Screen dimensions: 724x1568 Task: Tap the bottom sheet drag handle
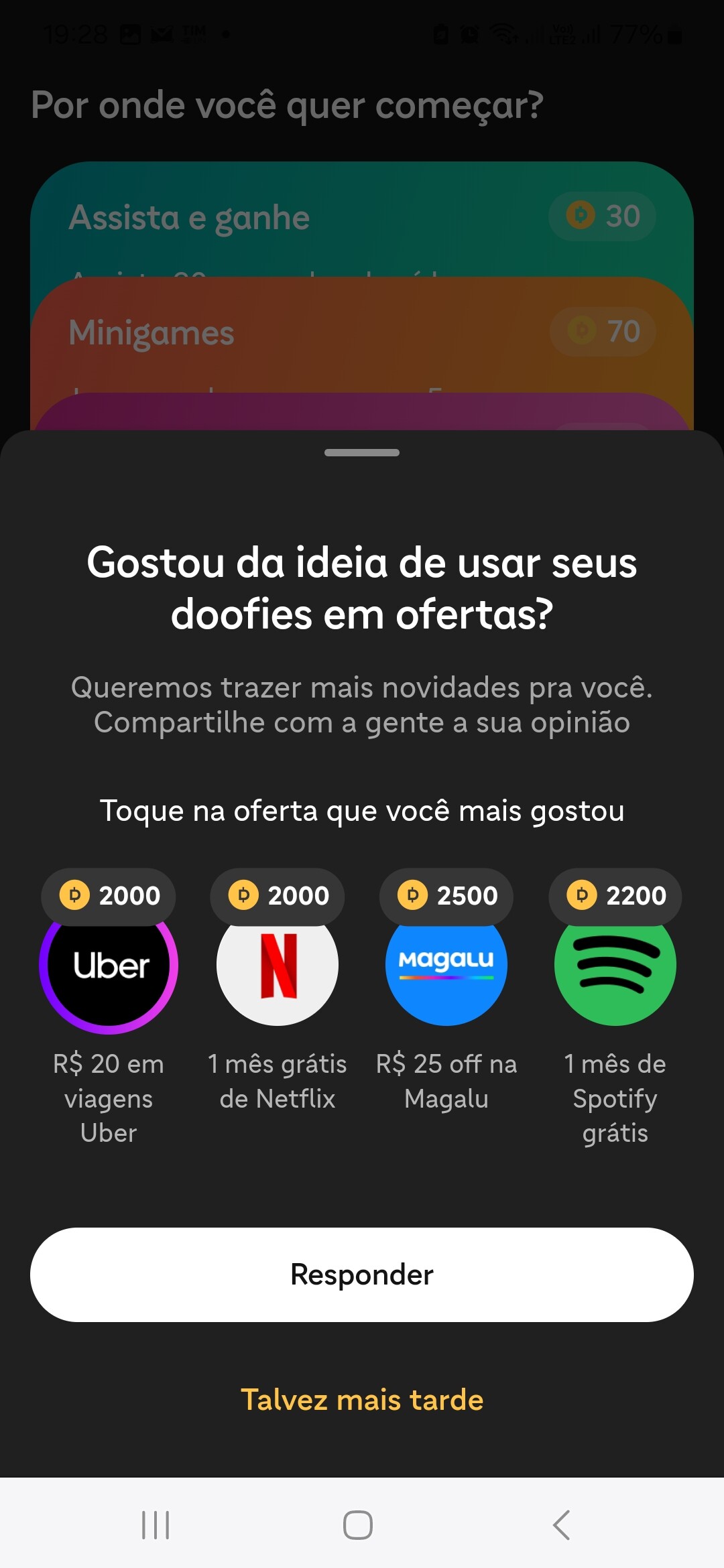[362, 452]
